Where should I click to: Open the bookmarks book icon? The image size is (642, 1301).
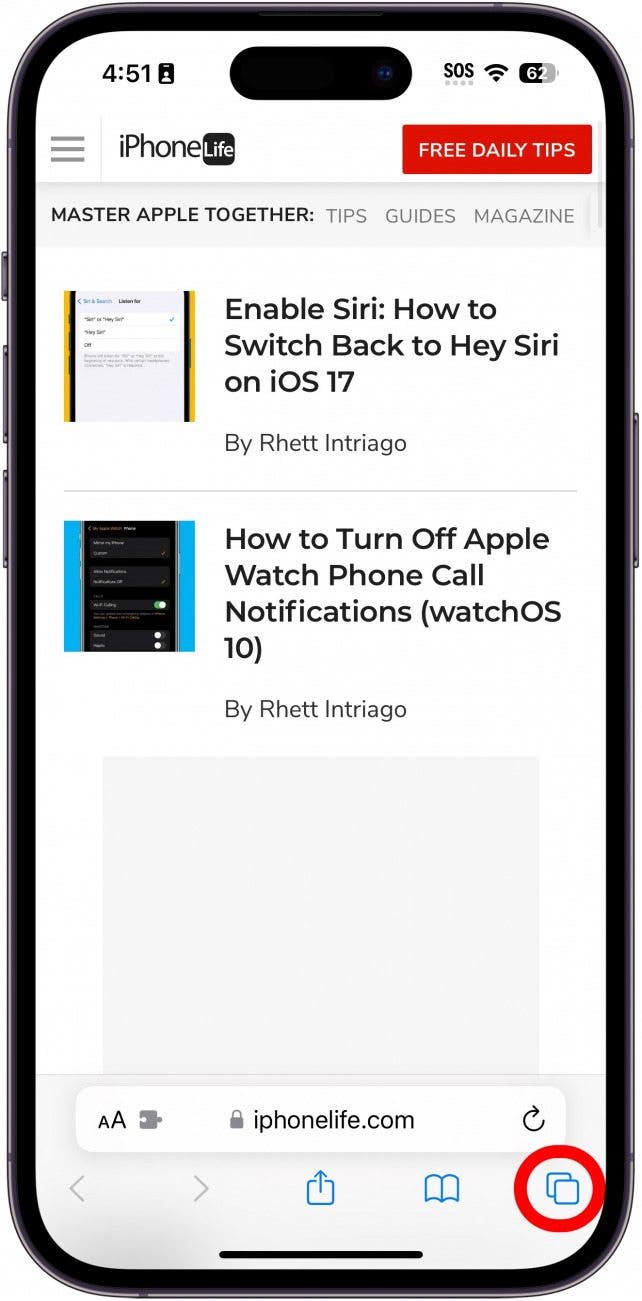pos(441,1188)
